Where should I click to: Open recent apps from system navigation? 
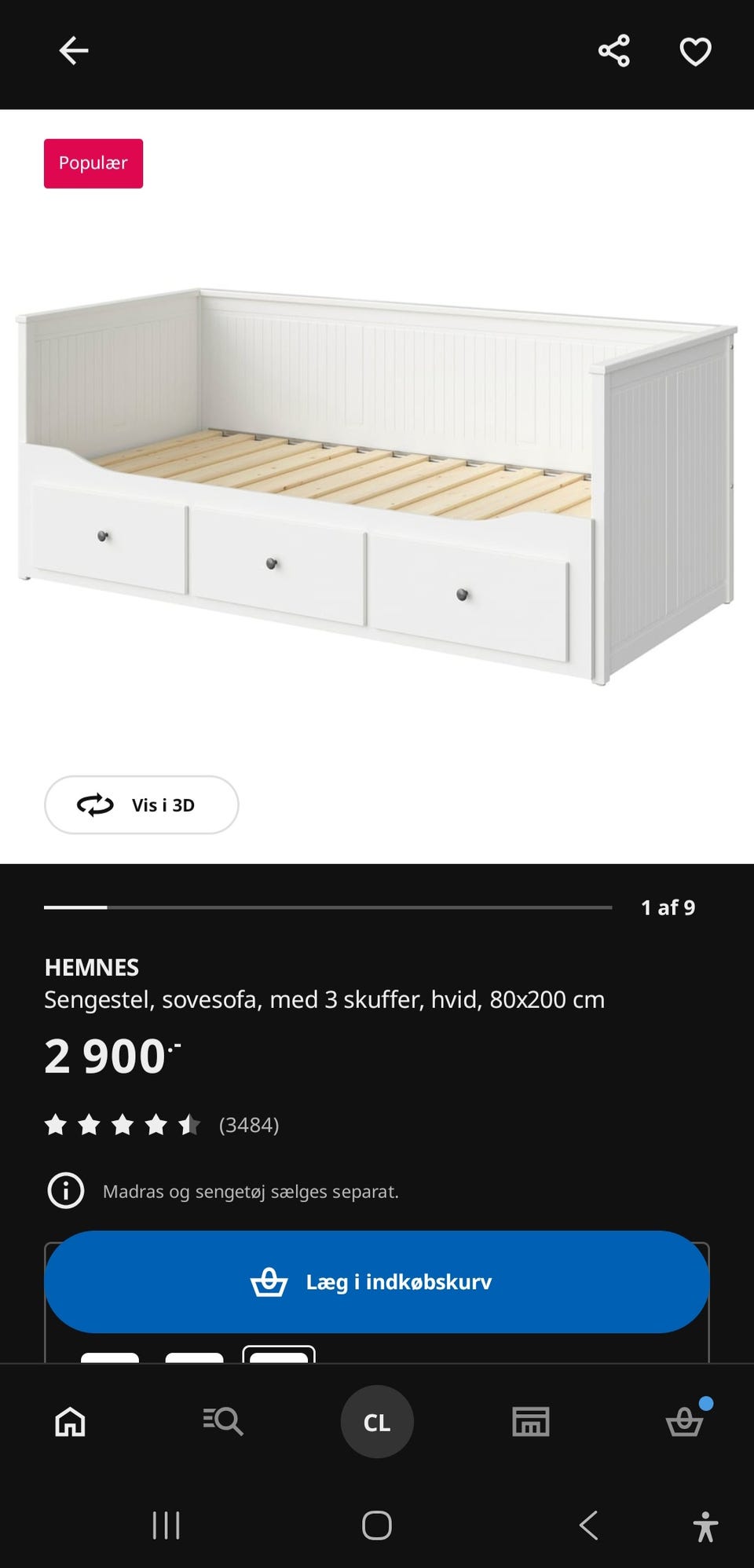click(166, 1526)
